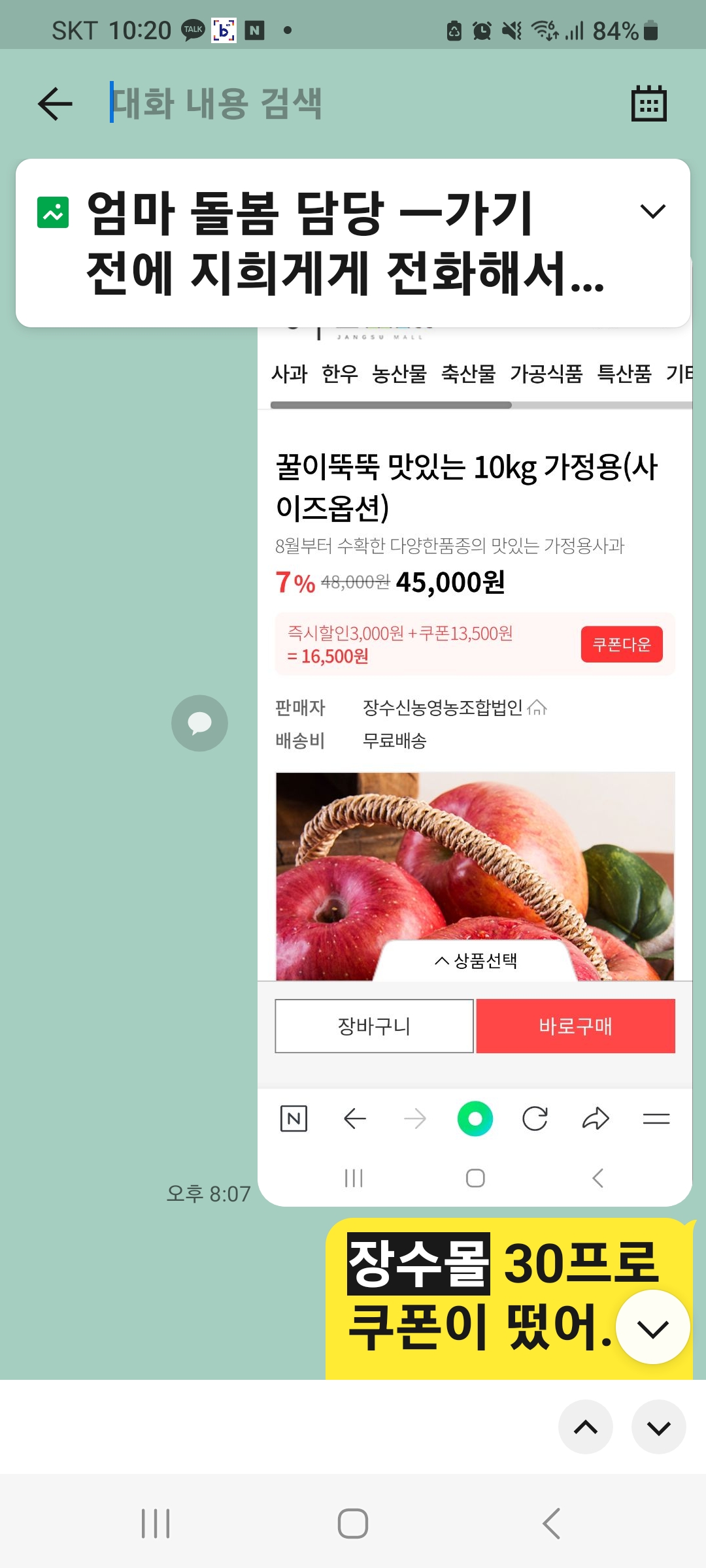The height and width of the screenshot is (1568, 706).
Task: Tap the system home button
Action: click(353, 1524)
